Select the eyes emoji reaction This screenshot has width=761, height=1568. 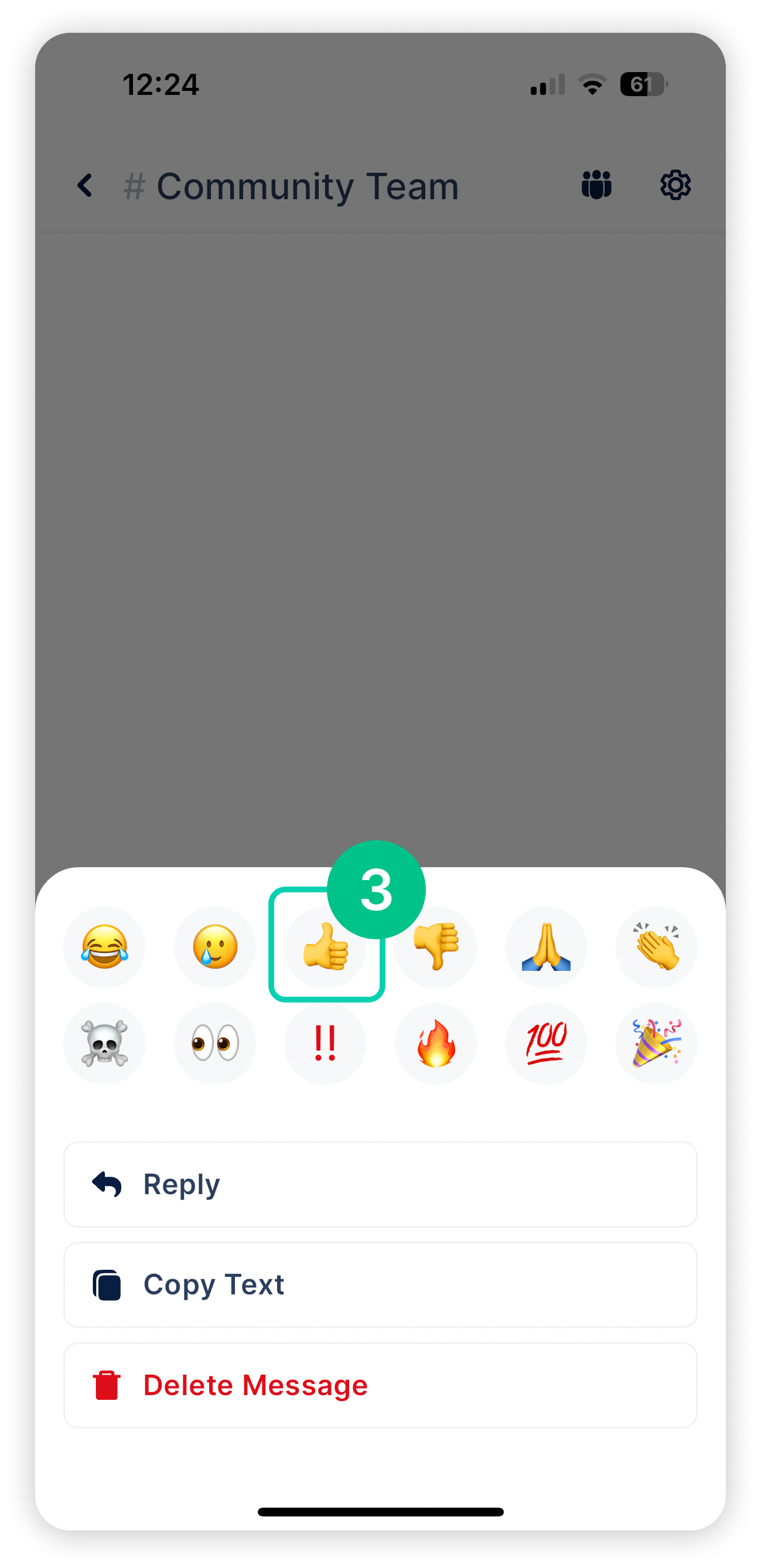[215, 1044]
